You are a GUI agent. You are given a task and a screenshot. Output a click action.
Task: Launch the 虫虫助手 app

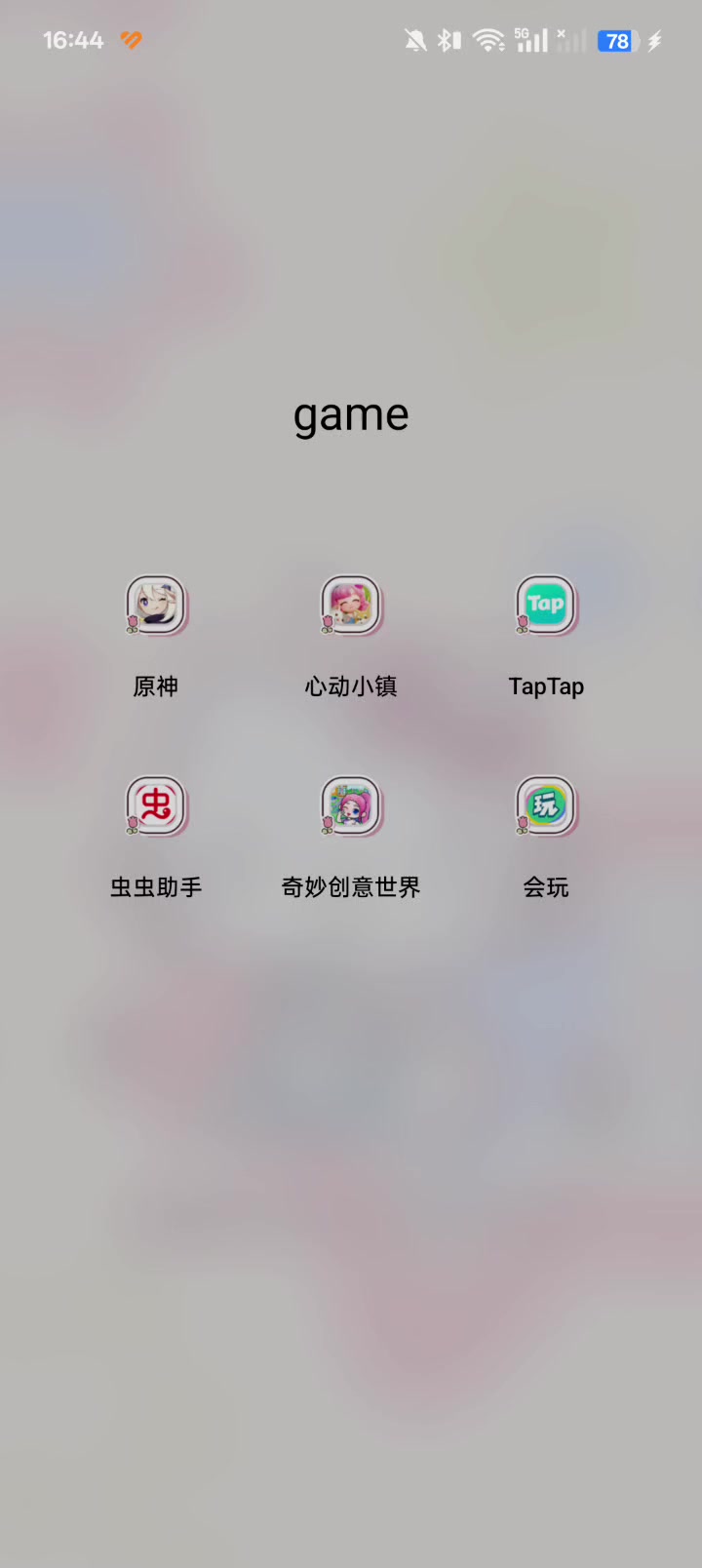[156, 806]
